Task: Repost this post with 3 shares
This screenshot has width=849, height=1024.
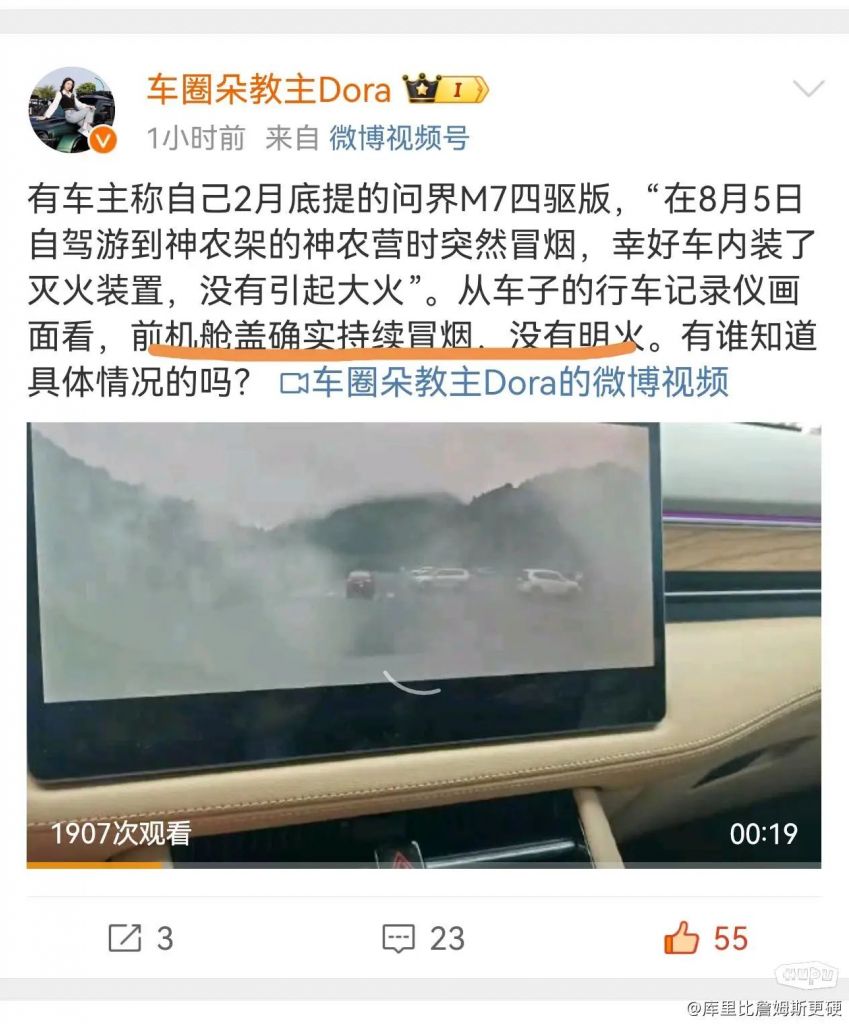Action: click(141, 938)
